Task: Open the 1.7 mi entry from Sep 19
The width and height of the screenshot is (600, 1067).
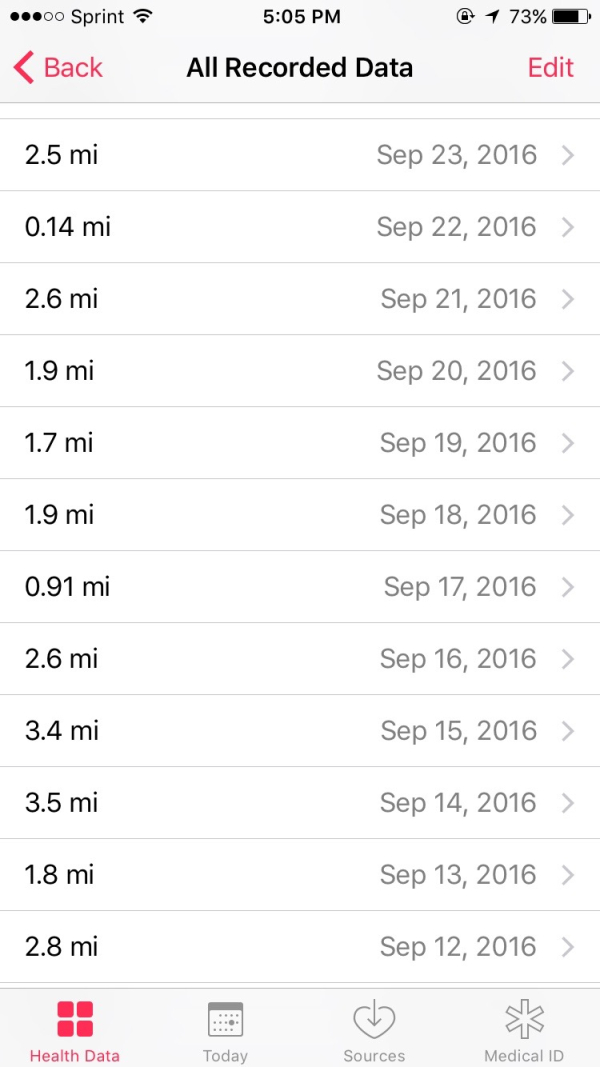Action: click(x=300, y=443)
